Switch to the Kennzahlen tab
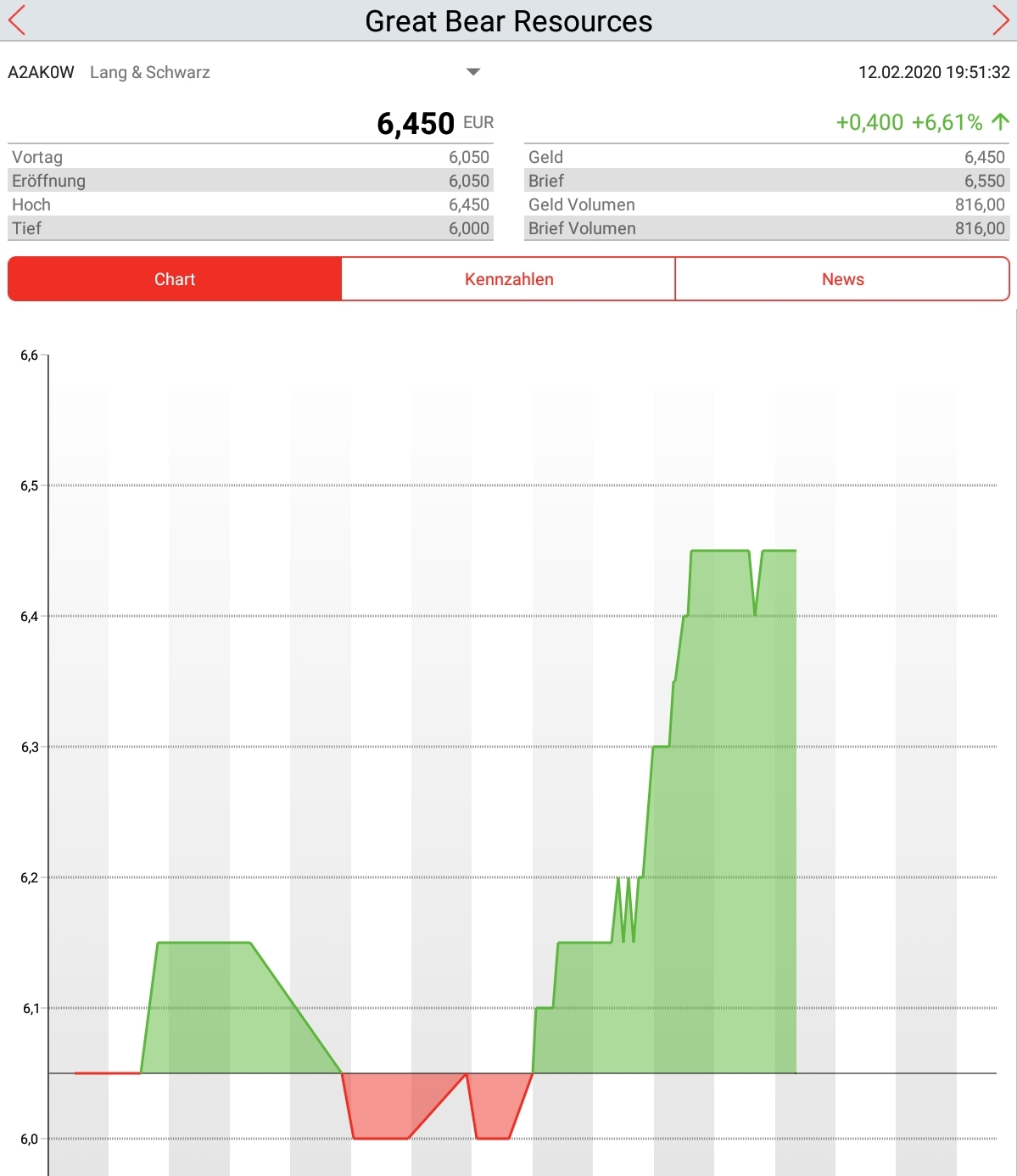 tap(509, 279)
